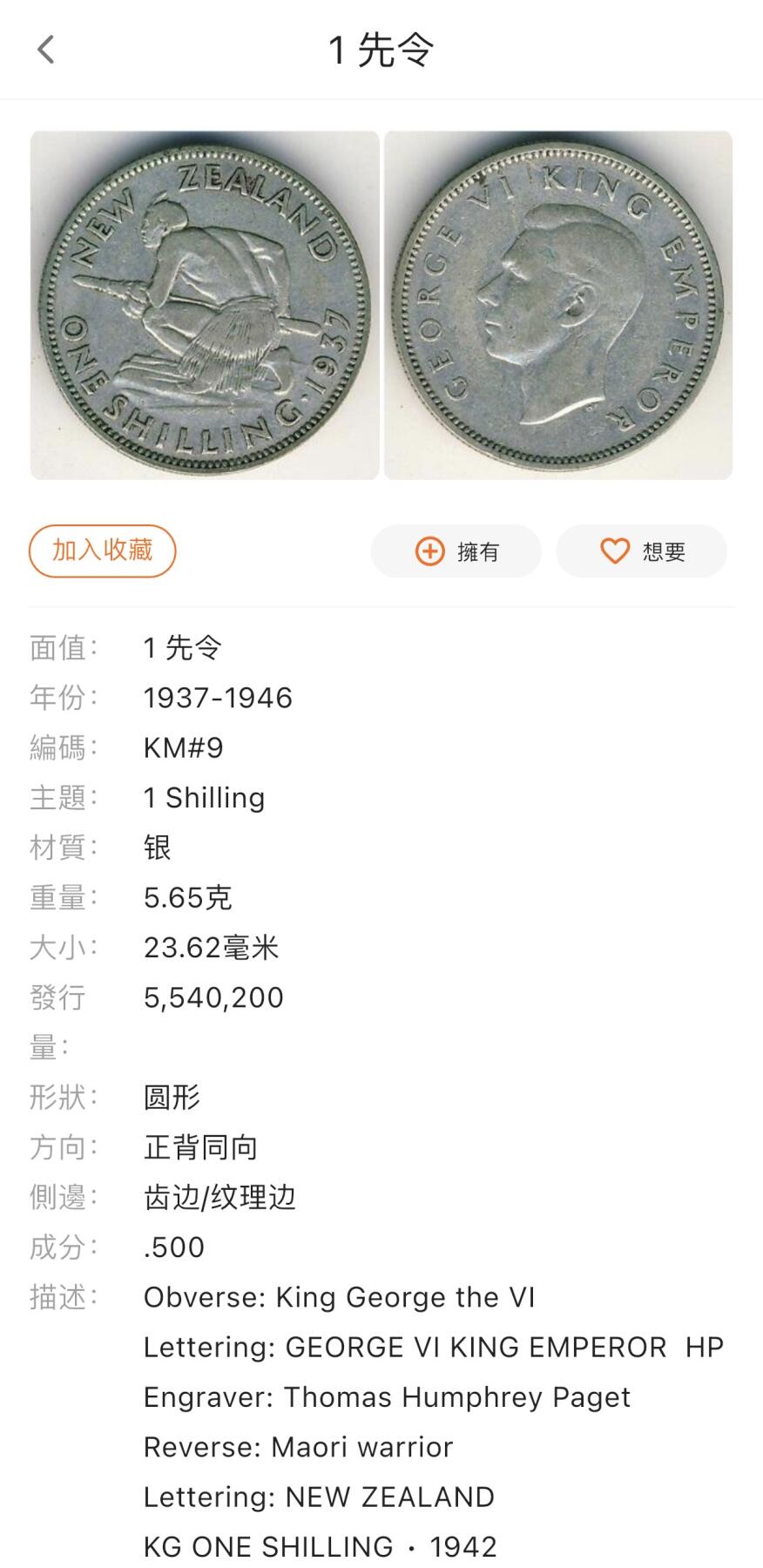Click the year range 1937-1946
The height and width of the screenshot is (1568, 763).
[219, 697]
